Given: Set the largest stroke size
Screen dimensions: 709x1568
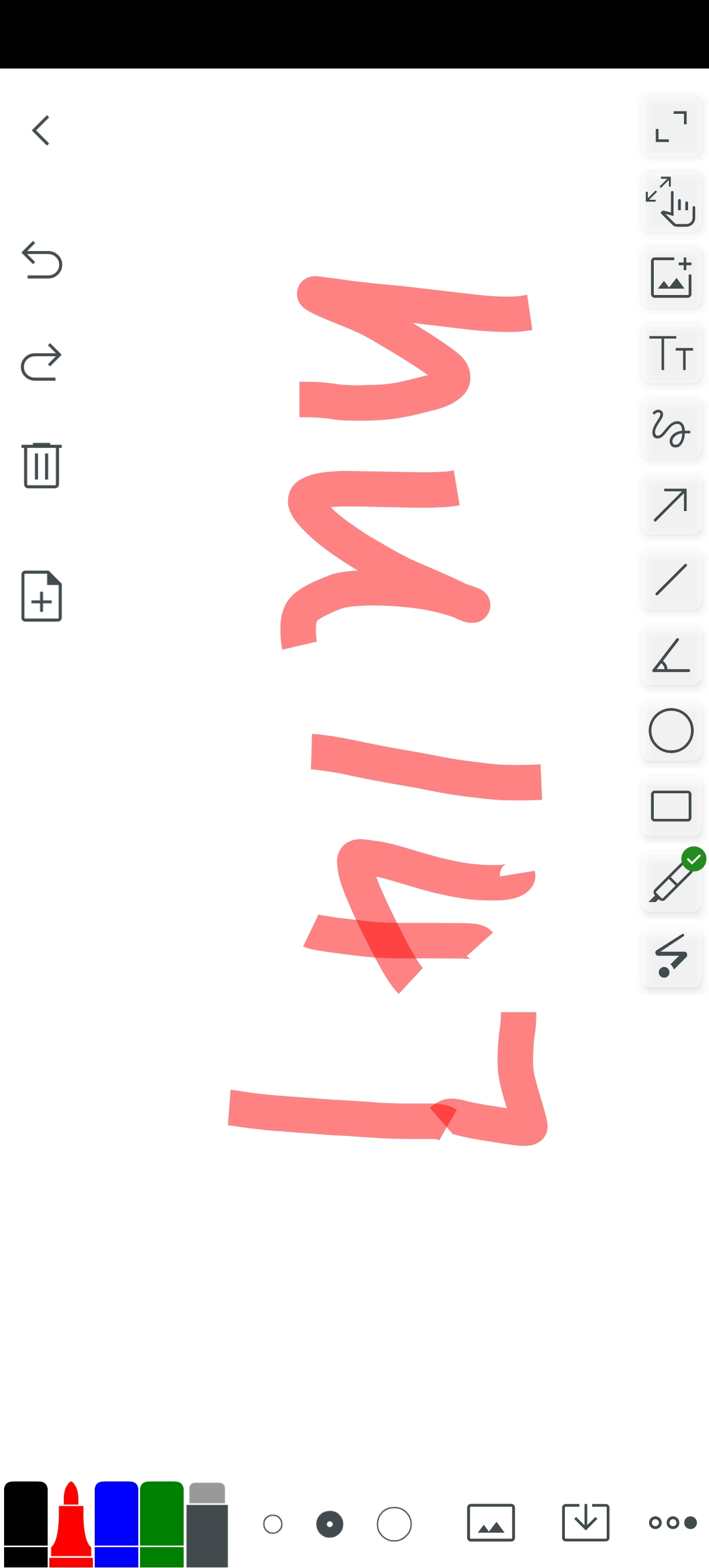Looking at the screenshot, I should tap(394, 1524).
